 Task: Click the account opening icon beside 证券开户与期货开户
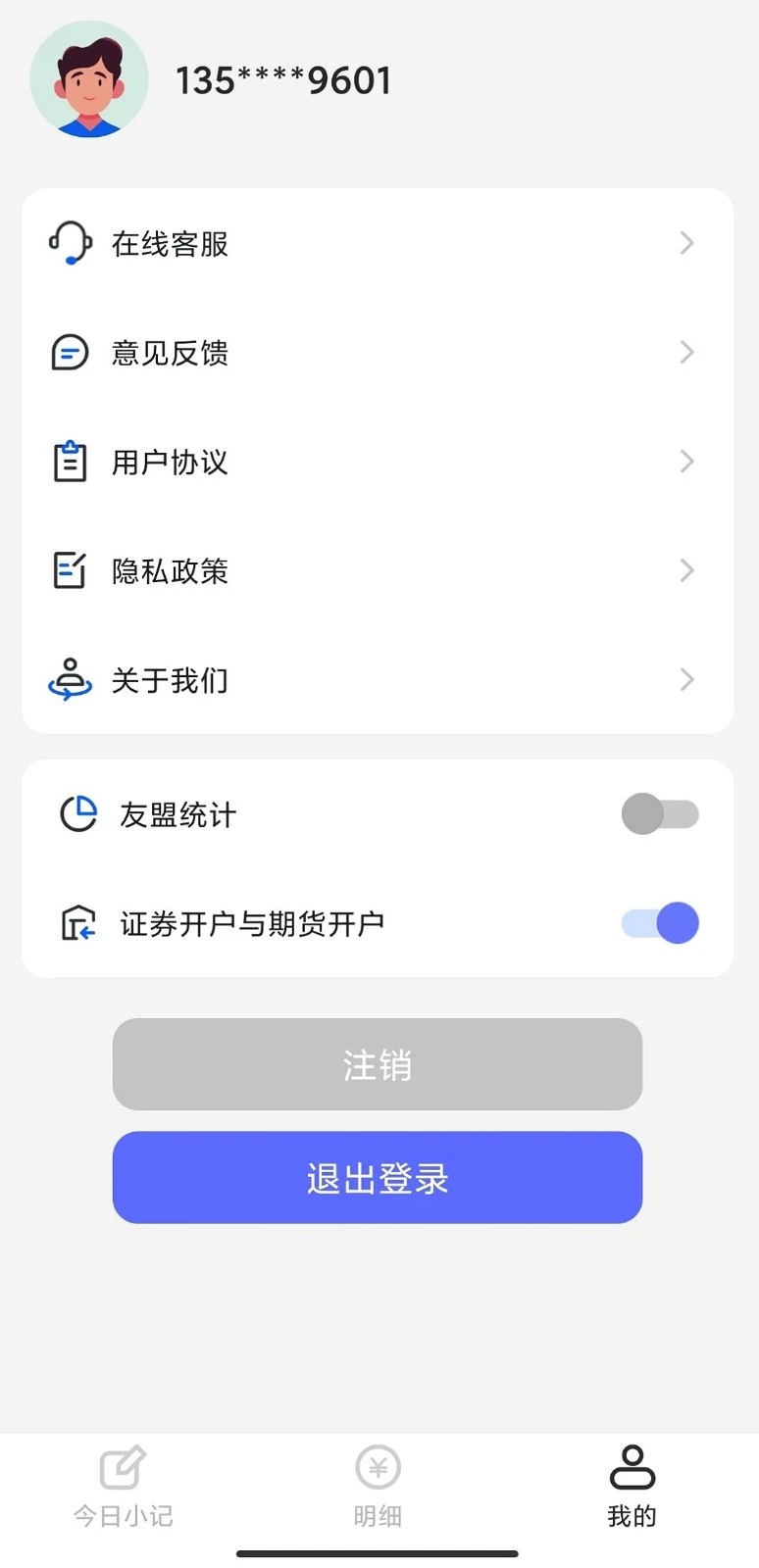coord(76,922)
